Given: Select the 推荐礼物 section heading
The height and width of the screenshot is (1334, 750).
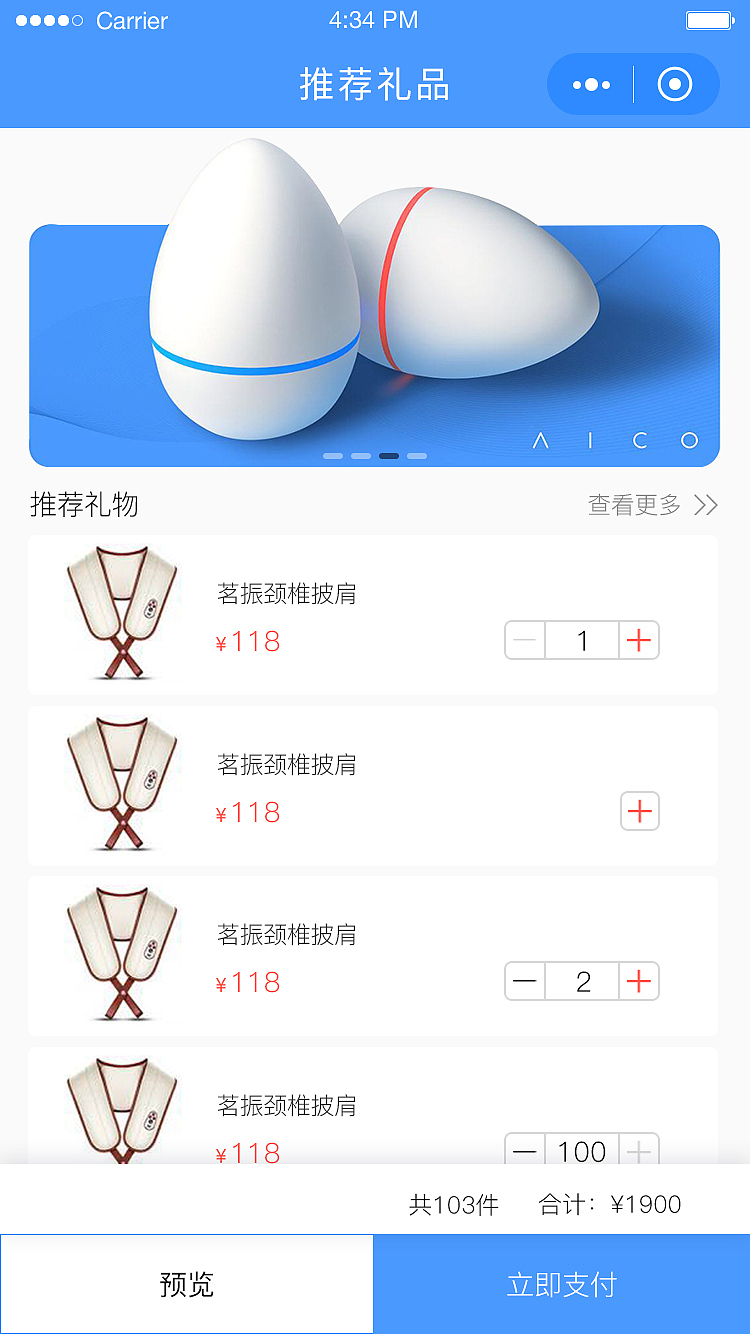Looking at the screenshot, I should coord(84,506).
